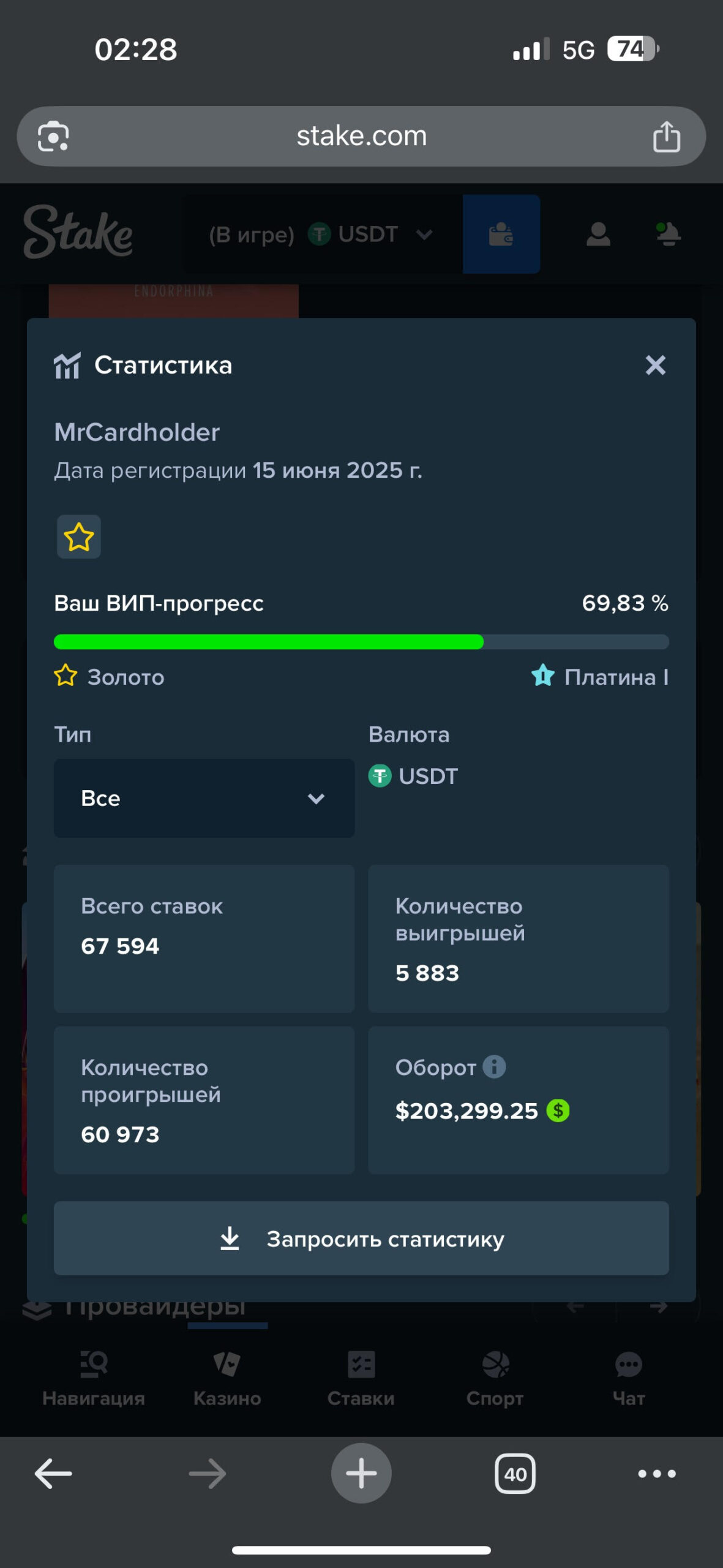Tap Запросить статистику button
723x1568 pixels.
(361, 1238)
